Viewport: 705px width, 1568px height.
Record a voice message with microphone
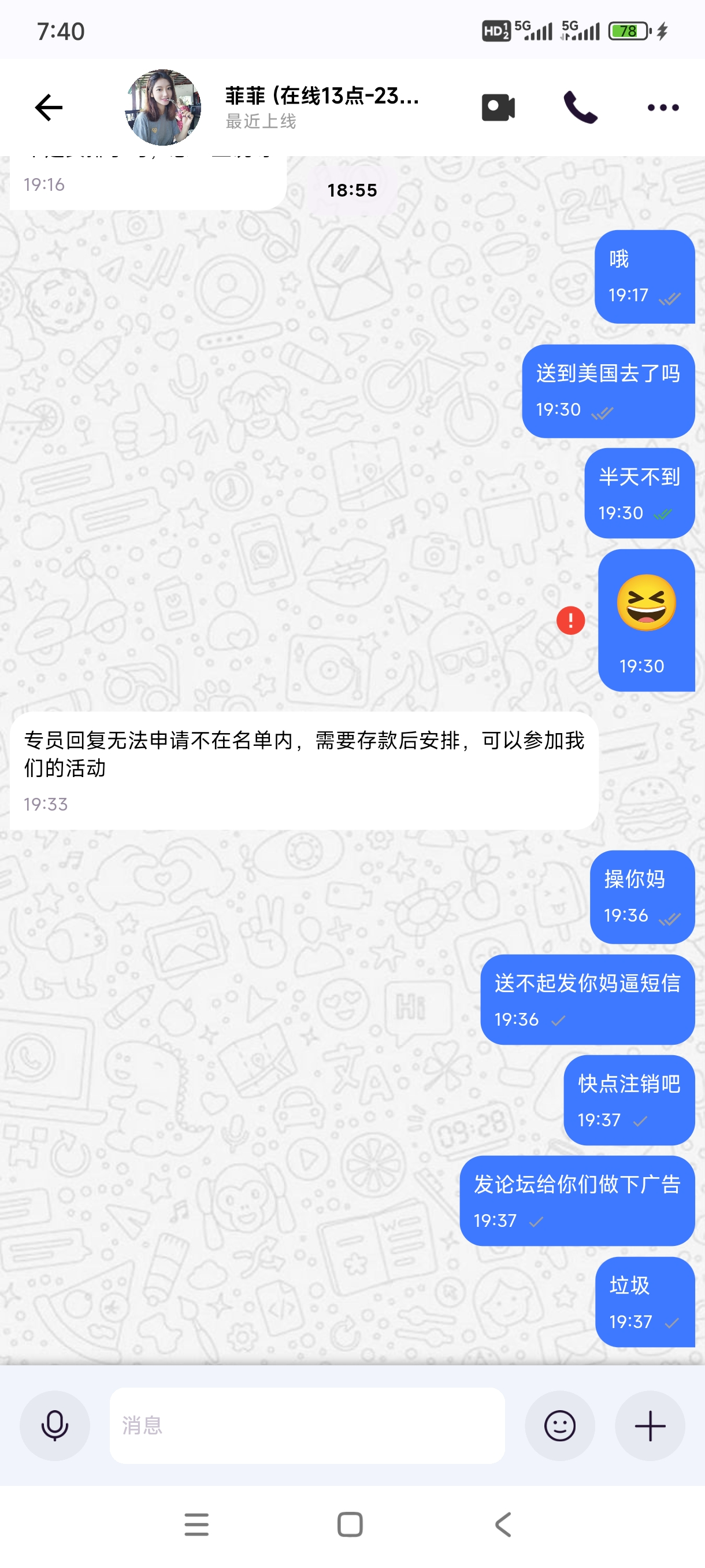[x=55, y=1426]
